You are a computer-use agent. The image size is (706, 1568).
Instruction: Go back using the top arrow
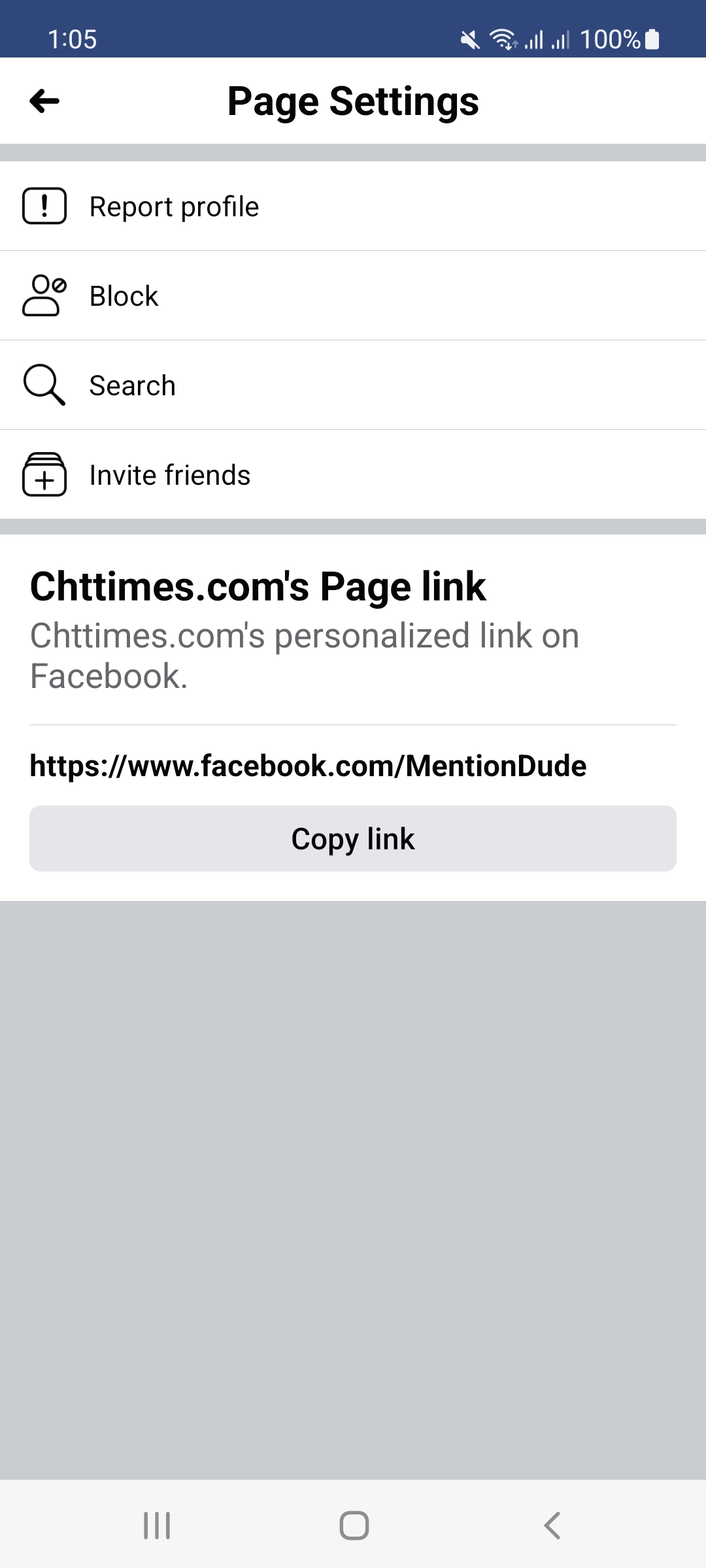coord(44,101)
